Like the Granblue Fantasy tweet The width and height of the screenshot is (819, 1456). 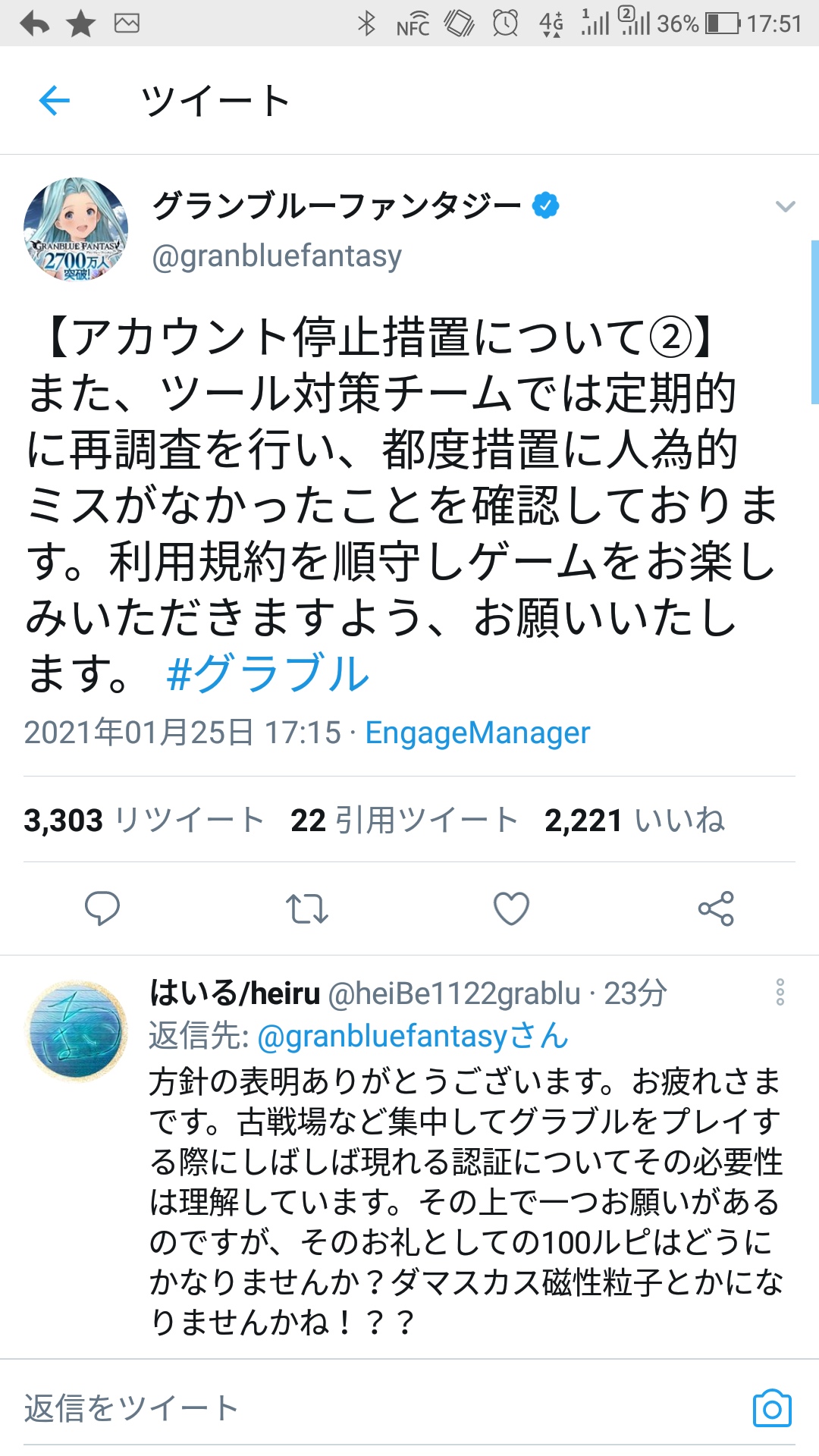click(x=512, y=908)
